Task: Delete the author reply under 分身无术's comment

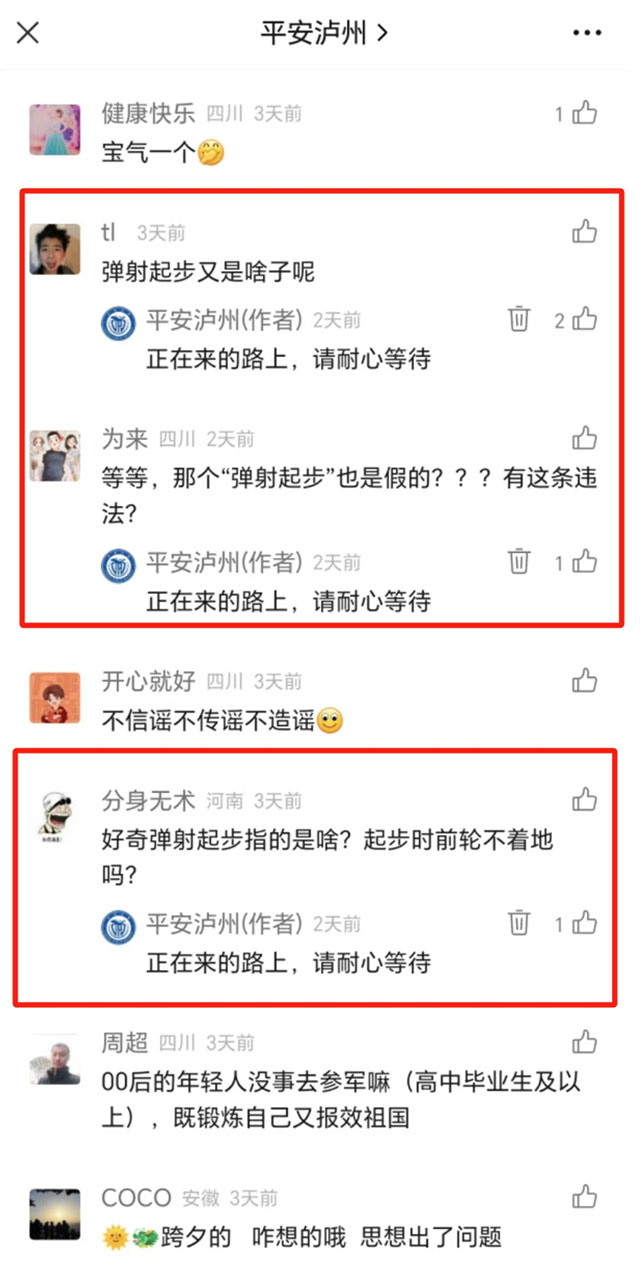Action: pyautogui.click(x=519, y=923)
